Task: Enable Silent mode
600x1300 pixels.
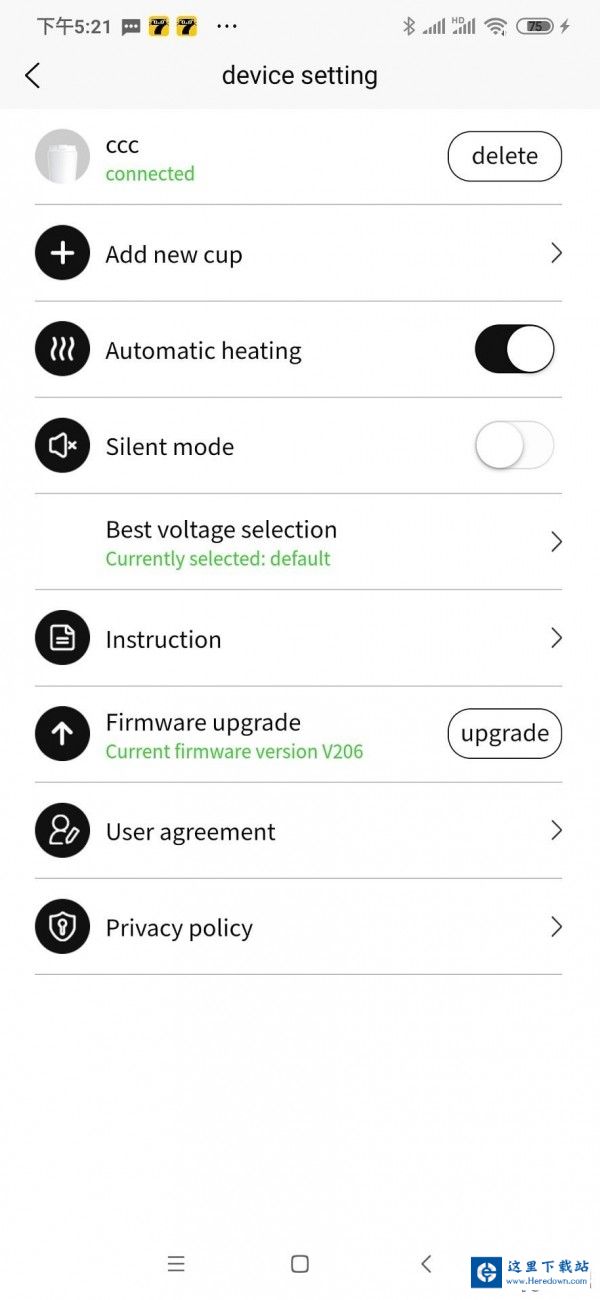Action: pyautogui.click(x=514, y=446)
